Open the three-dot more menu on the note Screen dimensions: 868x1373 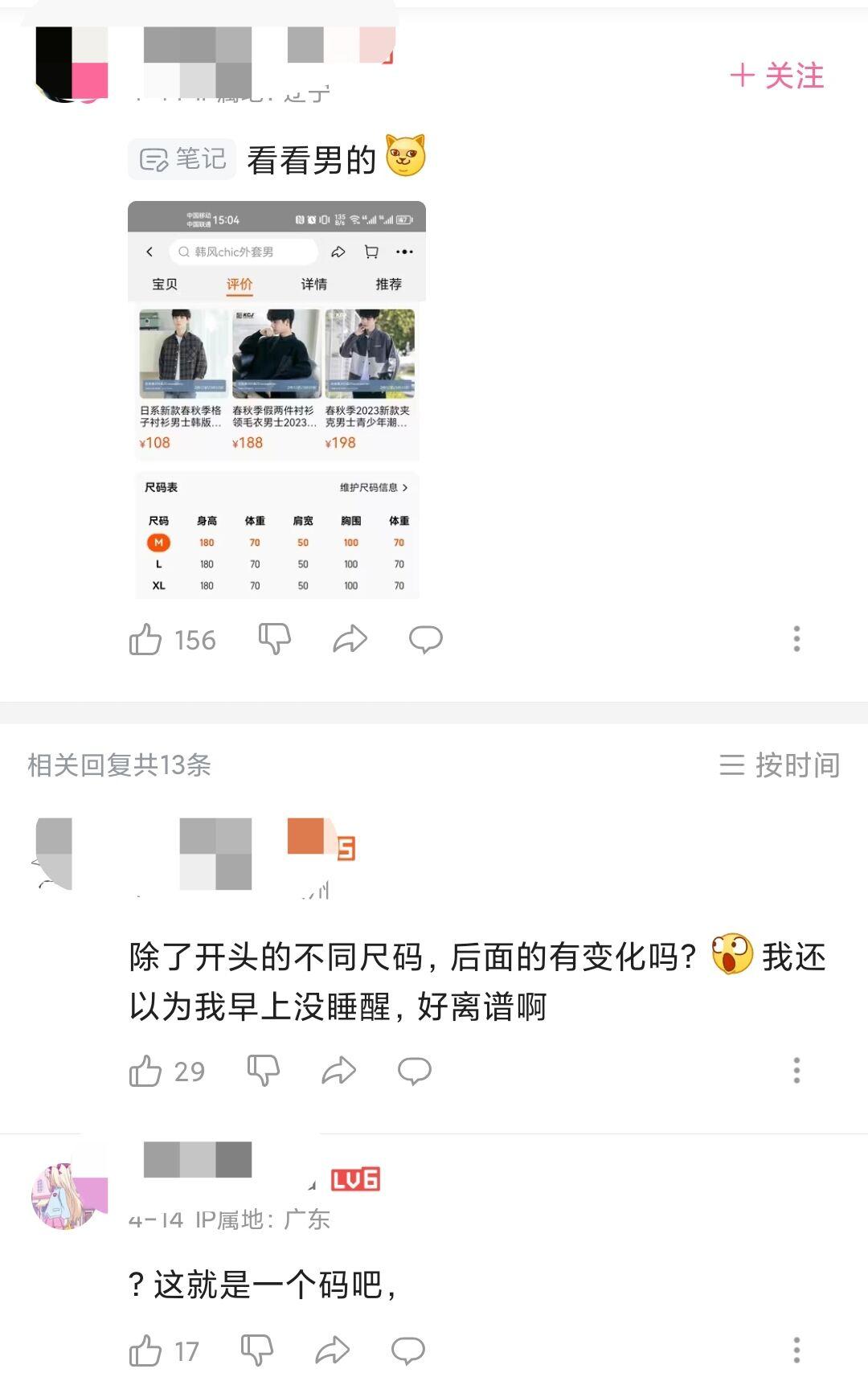point(796,639)
